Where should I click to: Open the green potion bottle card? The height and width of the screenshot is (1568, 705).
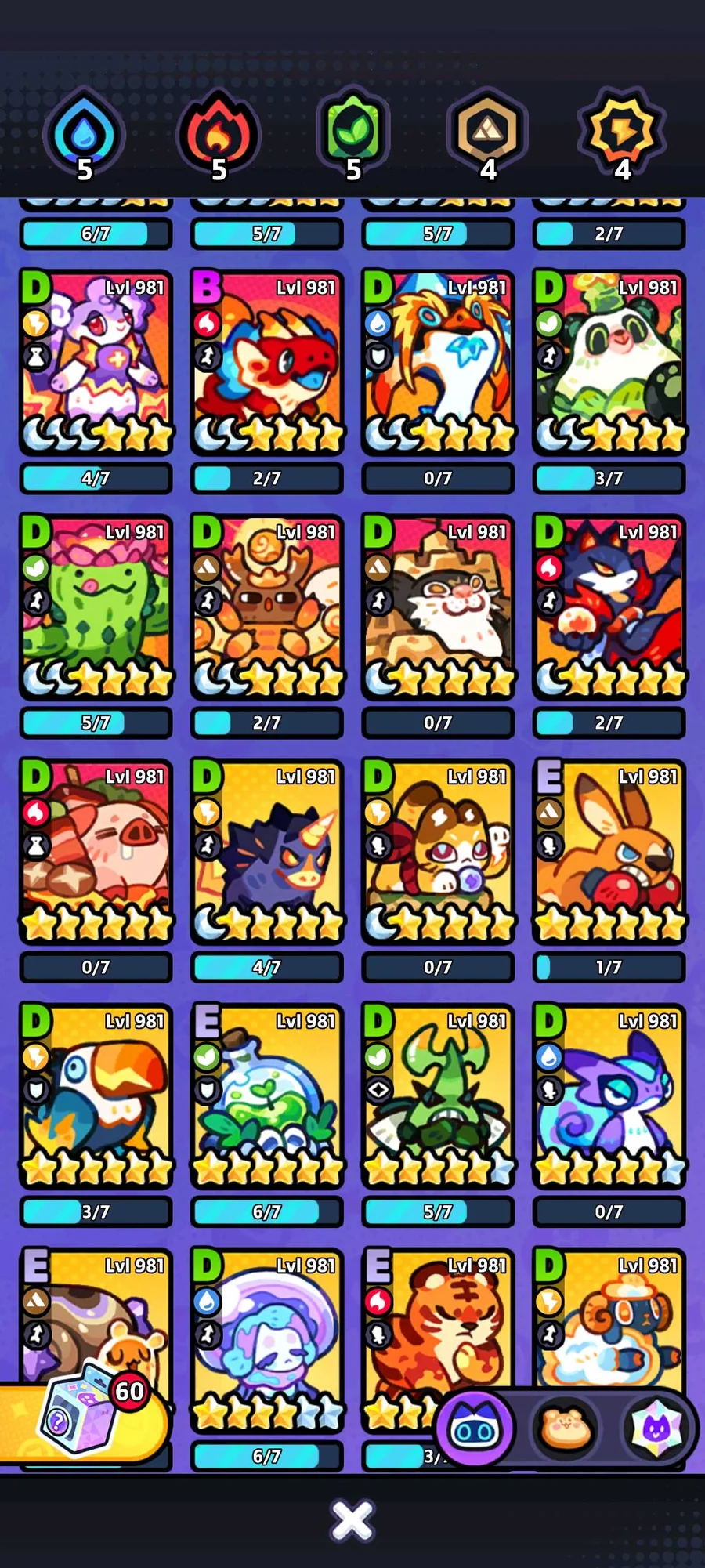click(x=267, y=1095)
